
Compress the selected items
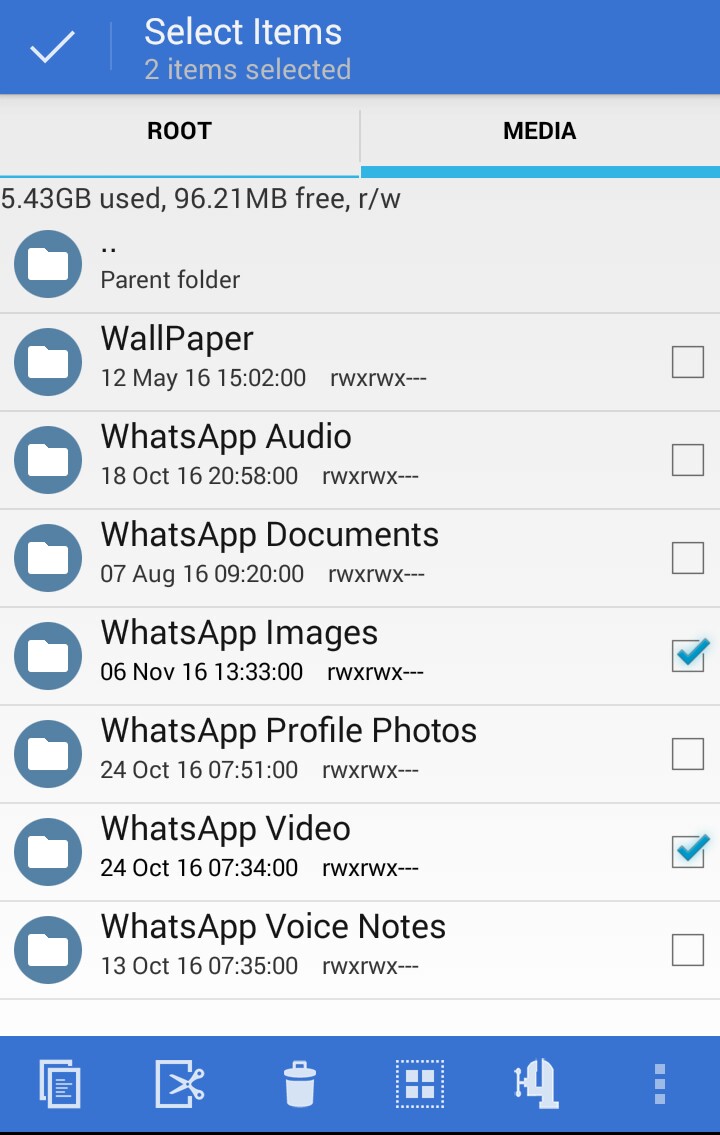pyautogui.click(x=537, y=1085)
